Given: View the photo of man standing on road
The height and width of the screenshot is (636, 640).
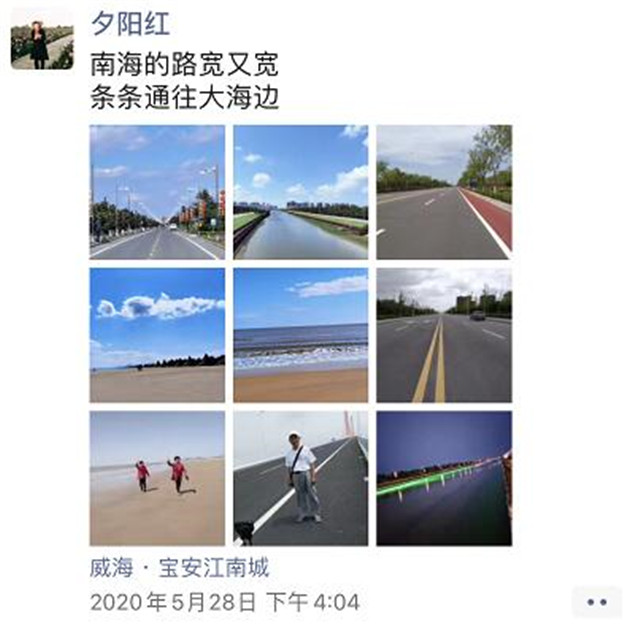Looking at the screenshot, I should pyautogui.click(x=300, y=478).
